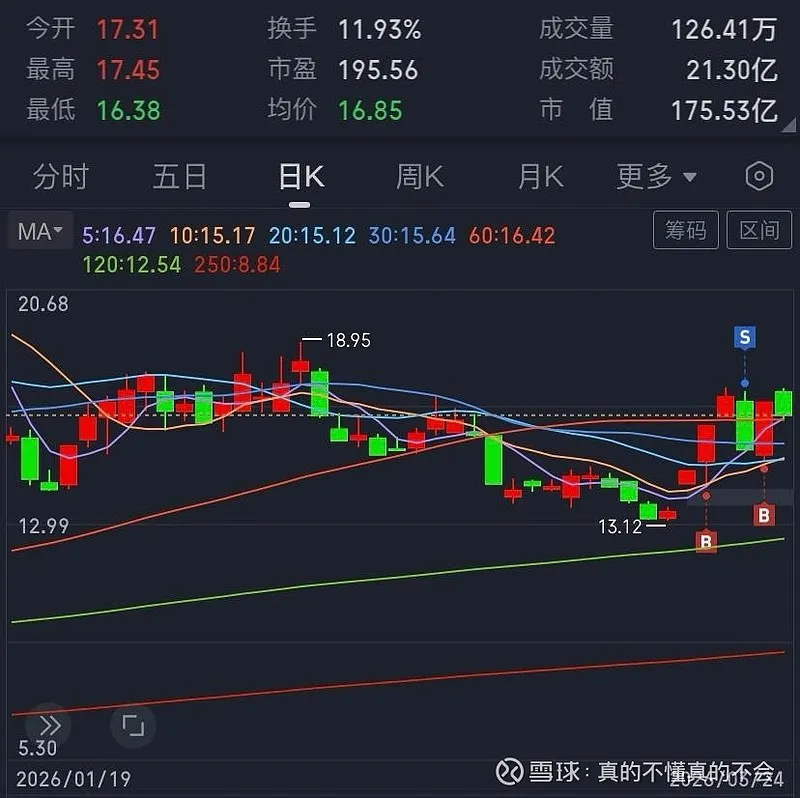This screenshot has width=800, height=798.
Task: Show the 月K monthly chart
Action: pyautogui.click(x=540, y=178)
